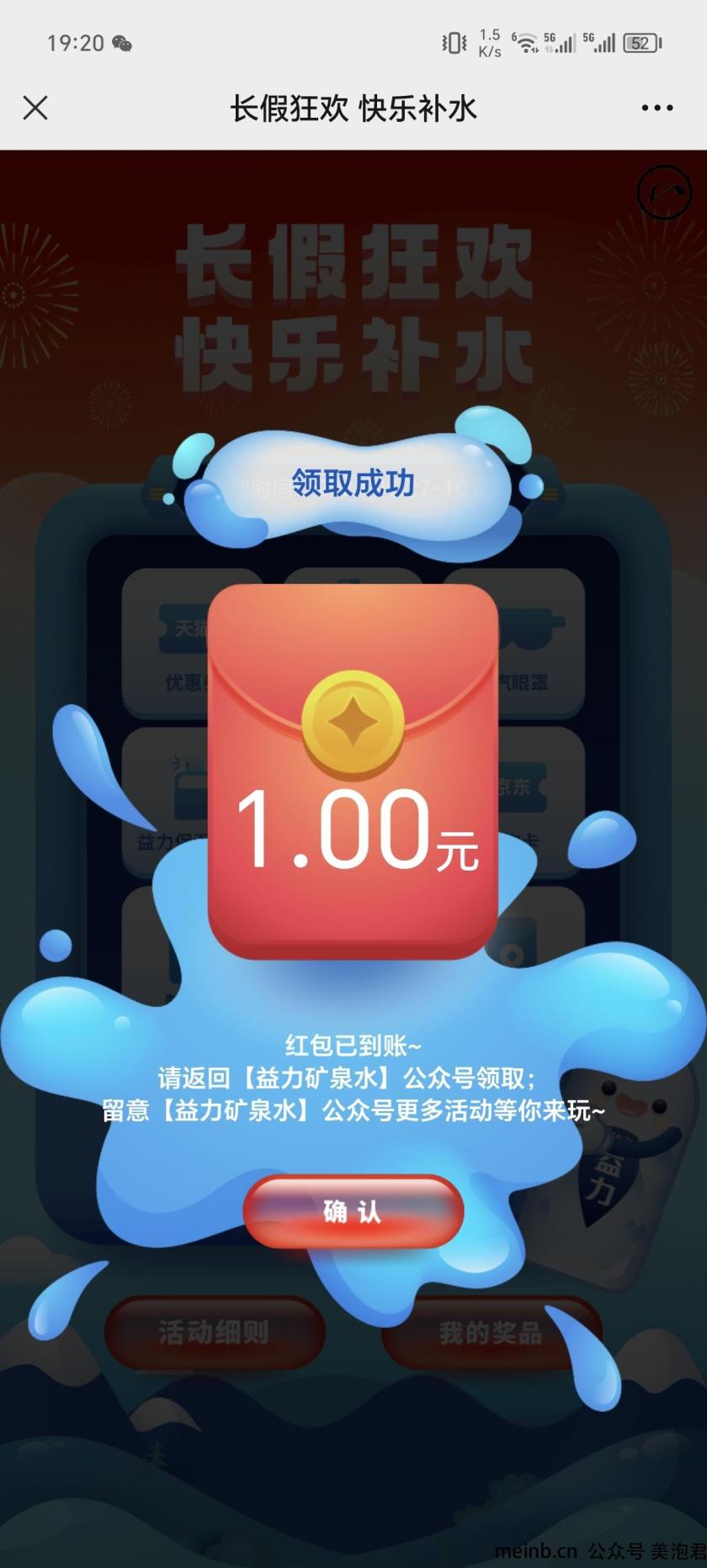The image size is (707, 1568).
Task: Tap the 确认 button to confirm
Action: [x=353, y=1211]
